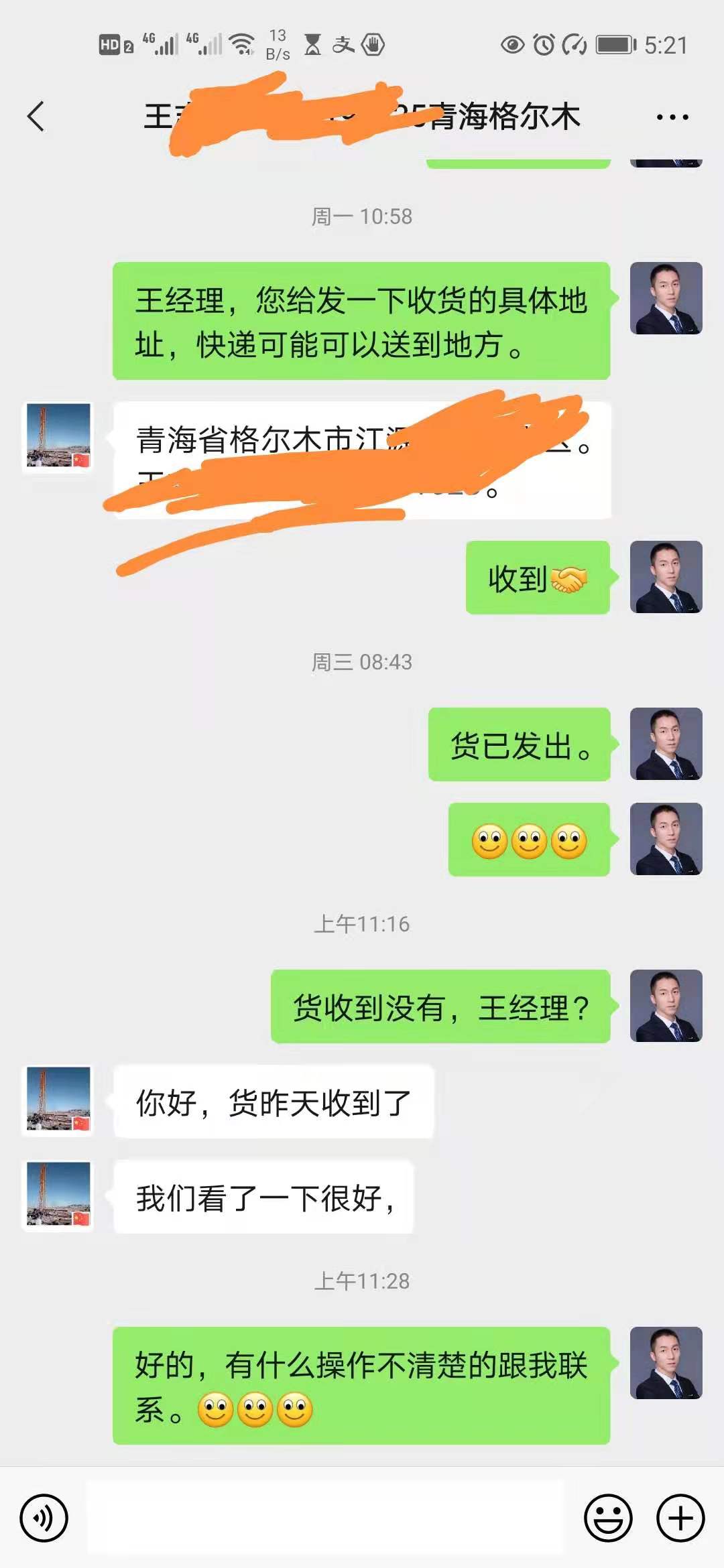Image resolution: width=724 pixels, height=1568 pixels.
Task: Tap the message text field
Action: tap(325, 1518)
